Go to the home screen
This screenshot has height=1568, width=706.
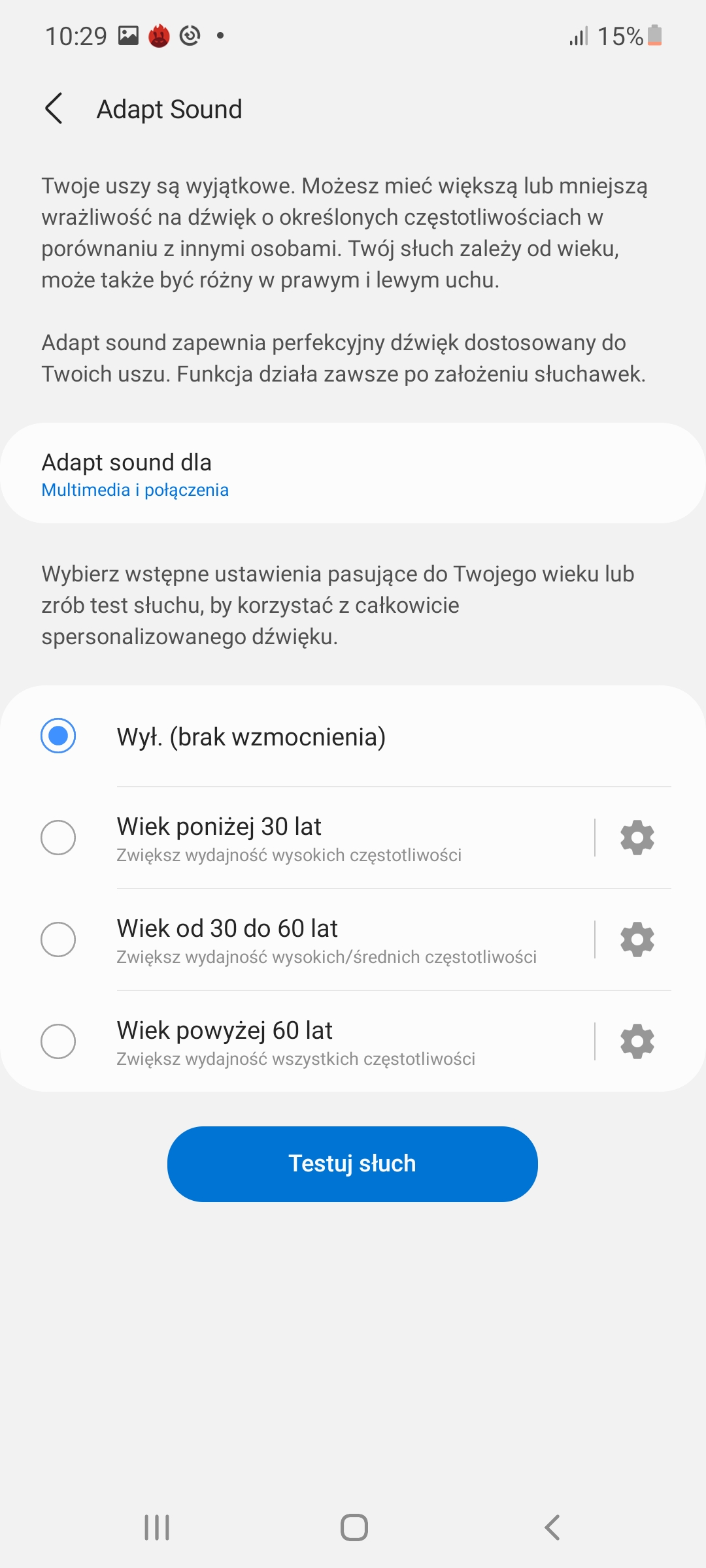tap(354, 1527)
